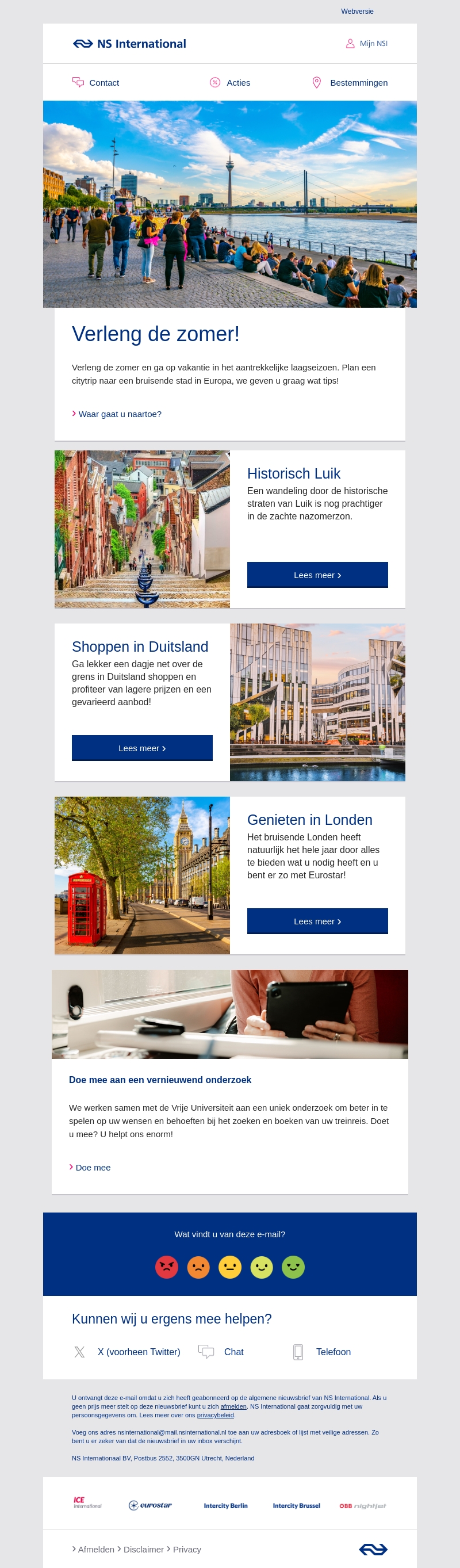Screen dimensions: 460x1568
Task: Go to the Contact section
Action: [96, 83]
